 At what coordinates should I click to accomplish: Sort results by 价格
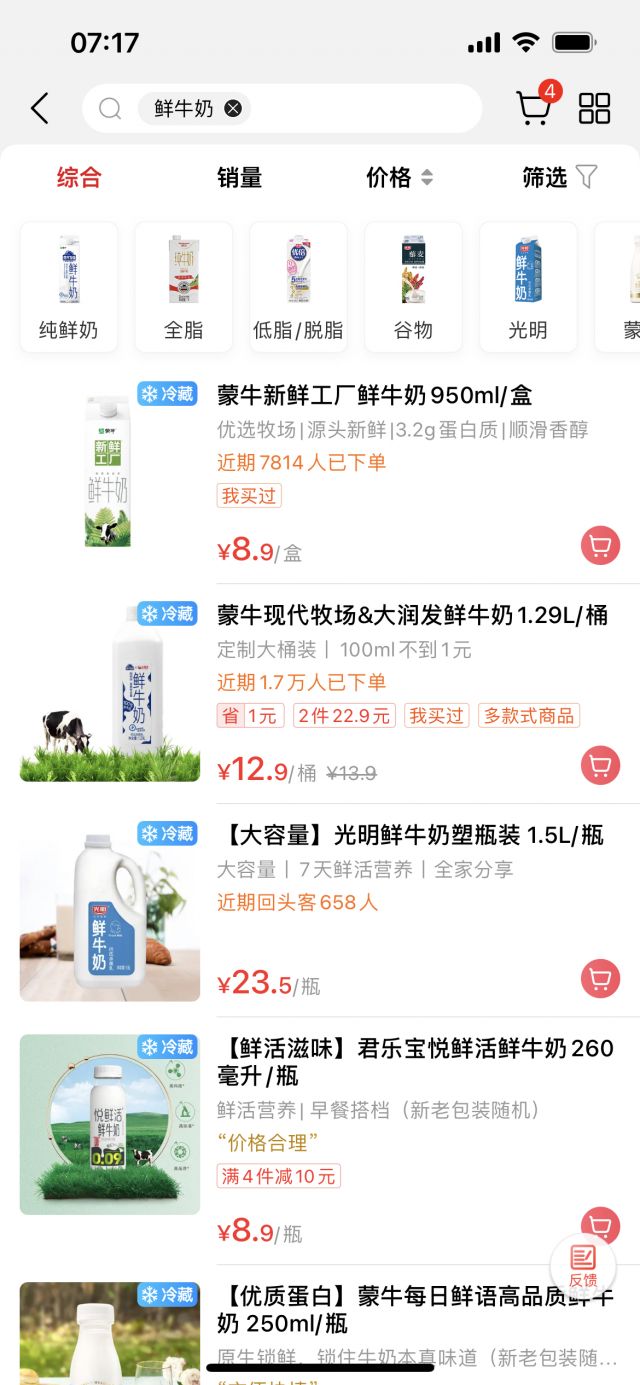(399, 178)
